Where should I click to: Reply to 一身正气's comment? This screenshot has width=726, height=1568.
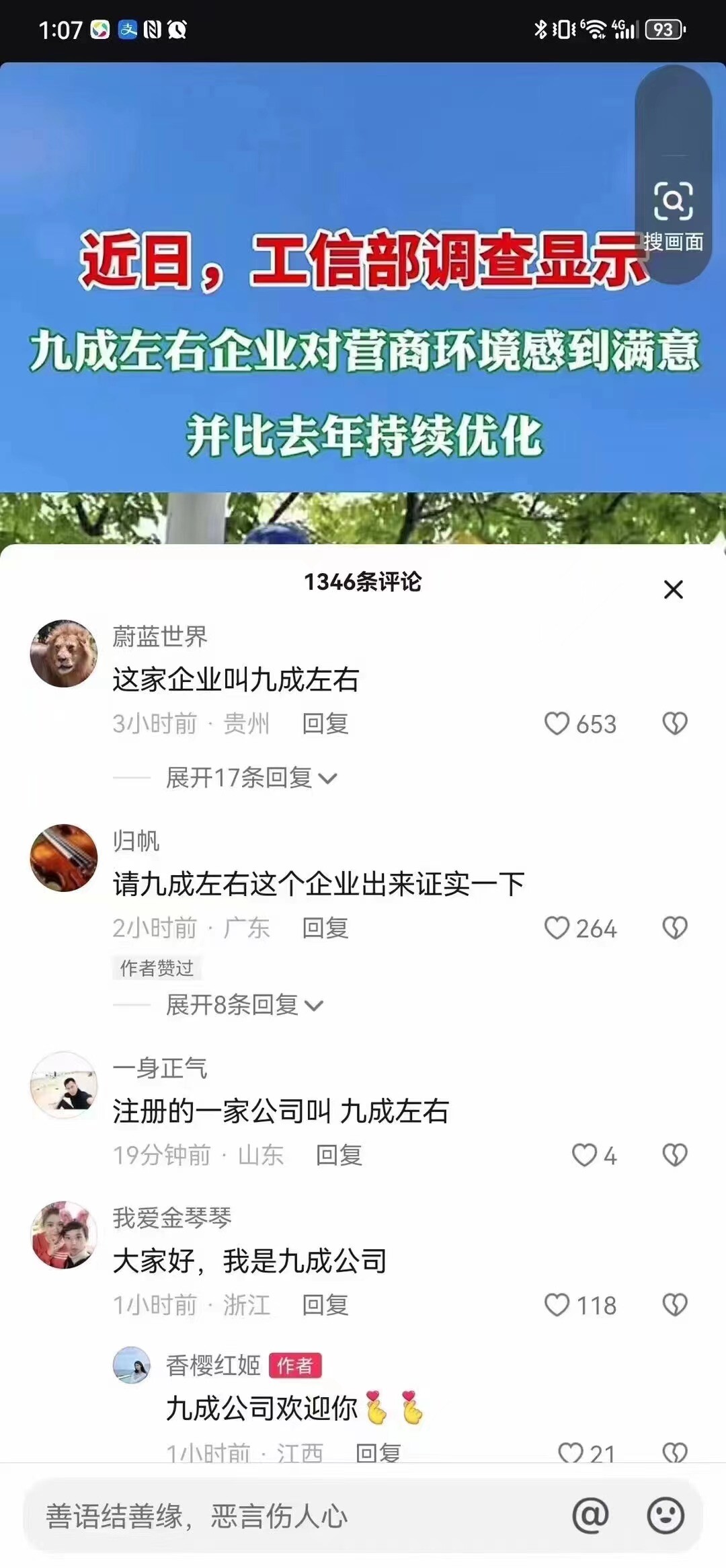click(x=339, y=1155)
